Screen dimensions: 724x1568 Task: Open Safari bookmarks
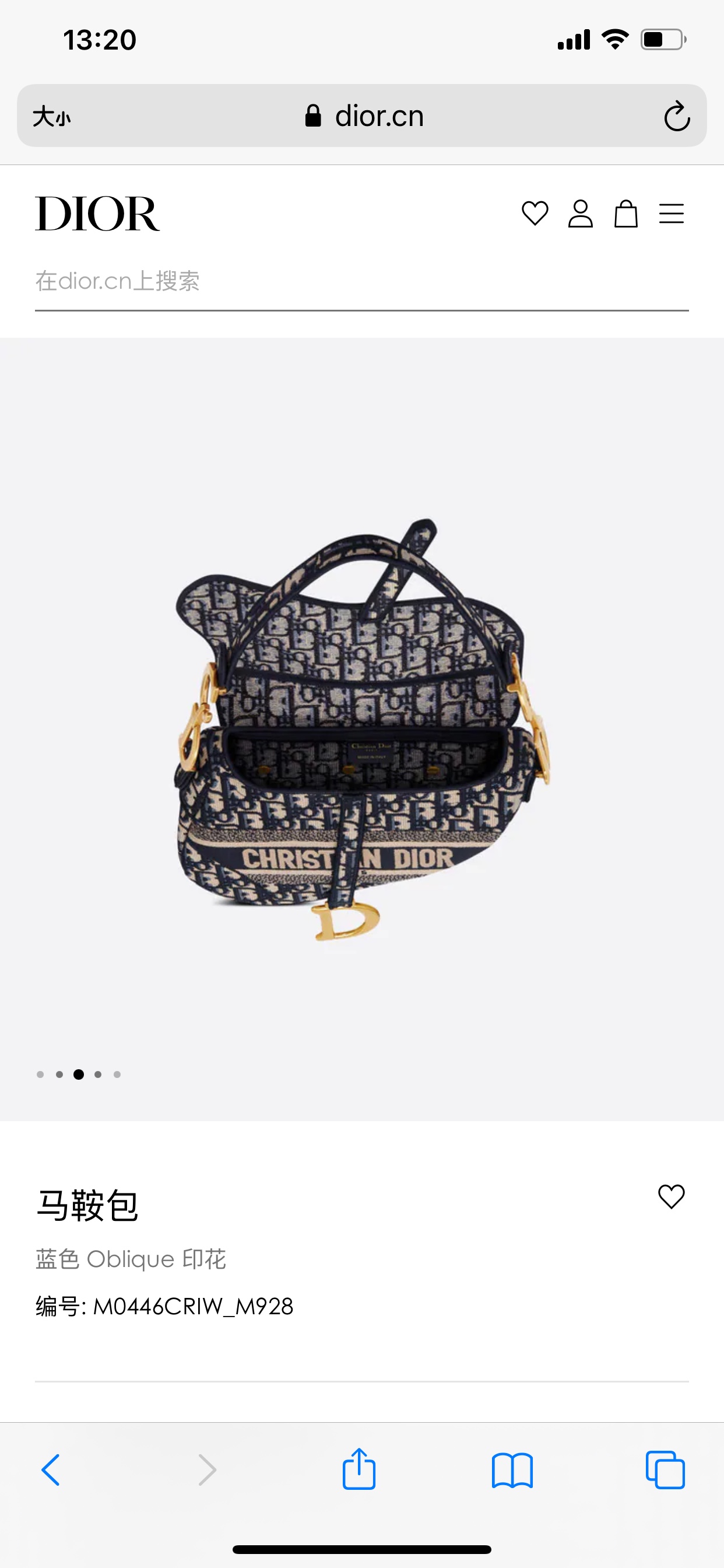pos(512,1470)
